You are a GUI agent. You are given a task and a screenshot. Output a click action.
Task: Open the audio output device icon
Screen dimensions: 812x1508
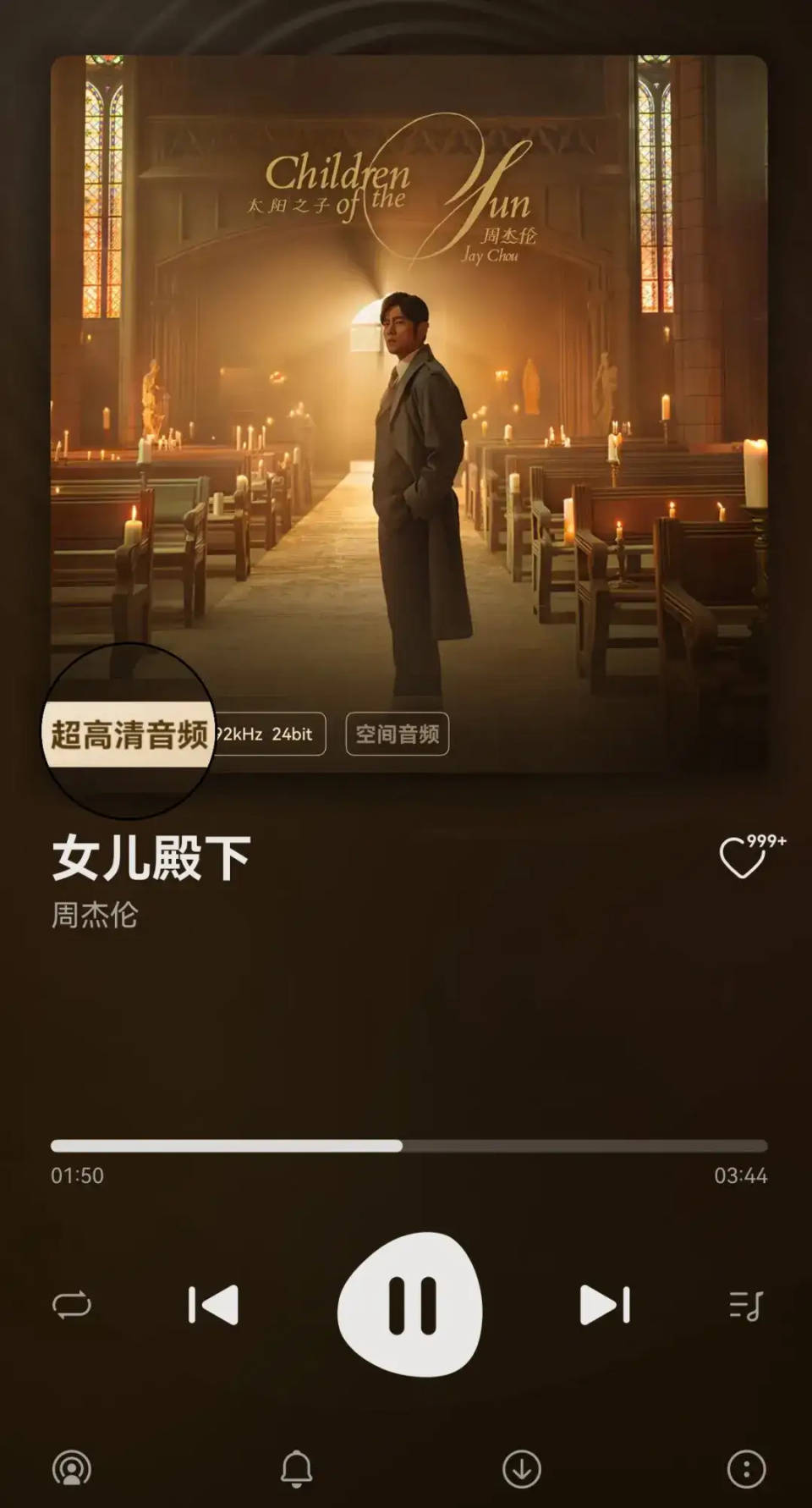pos(72,1469)
